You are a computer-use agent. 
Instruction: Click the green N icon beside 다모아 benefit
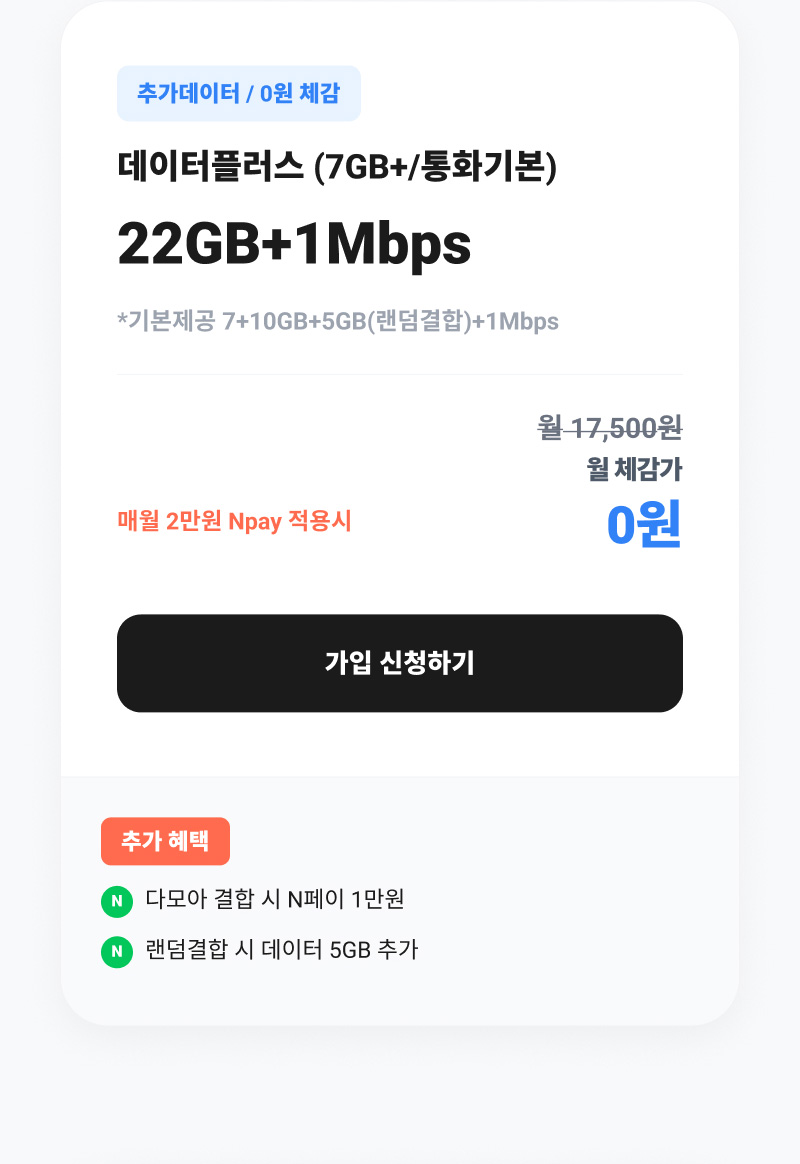point(117,901)
